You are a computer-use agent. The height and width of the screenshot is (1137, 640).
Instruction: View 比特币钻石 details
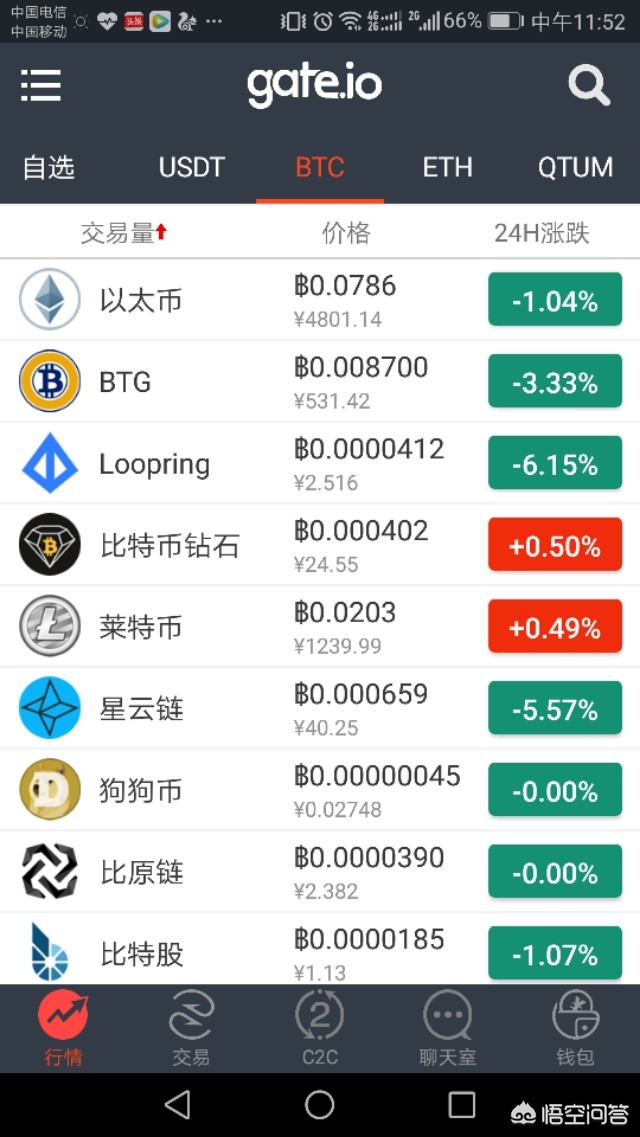320,545
